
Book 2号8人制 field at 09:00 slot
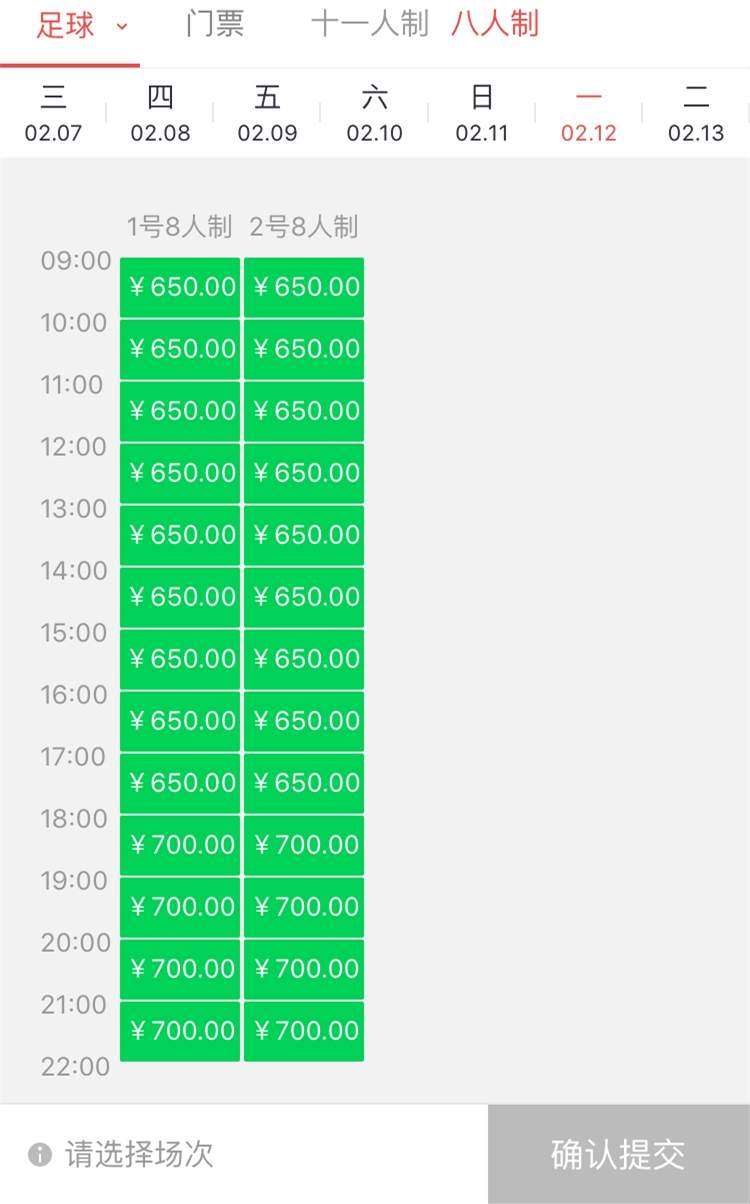click(x=304, y=288)
